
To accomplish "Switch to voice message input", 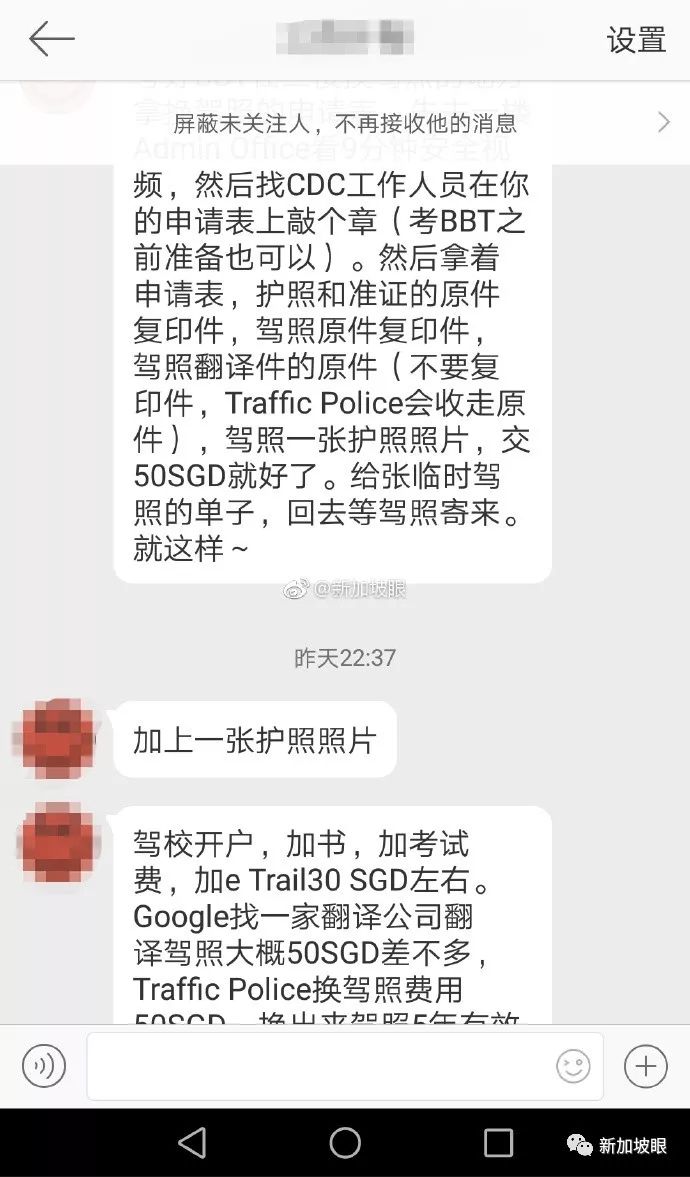I will tap(44, 1066).
